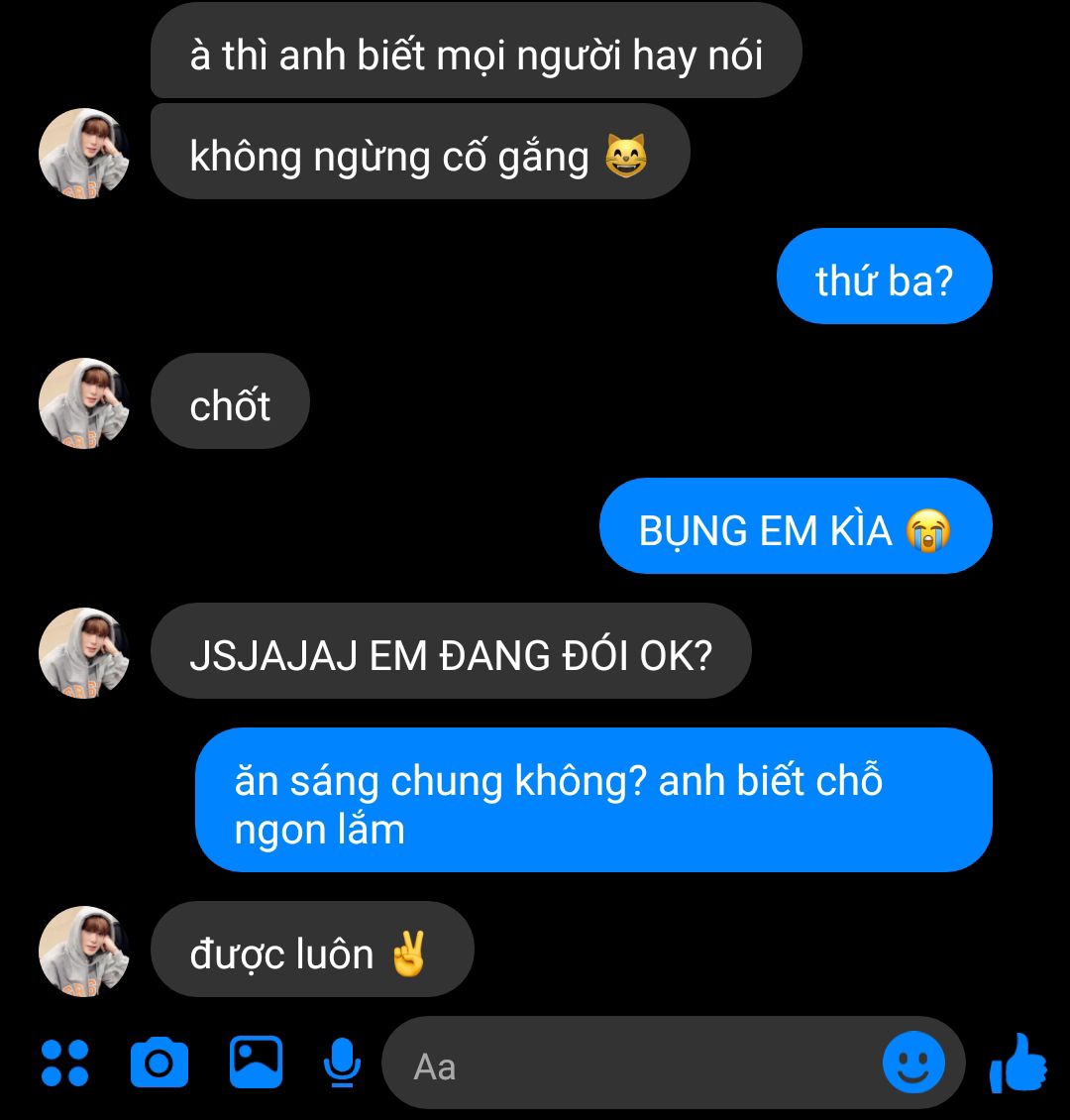Send a thumbs-up like
This screenshot has height=1120, width=1070.
coord(1018,1064)
